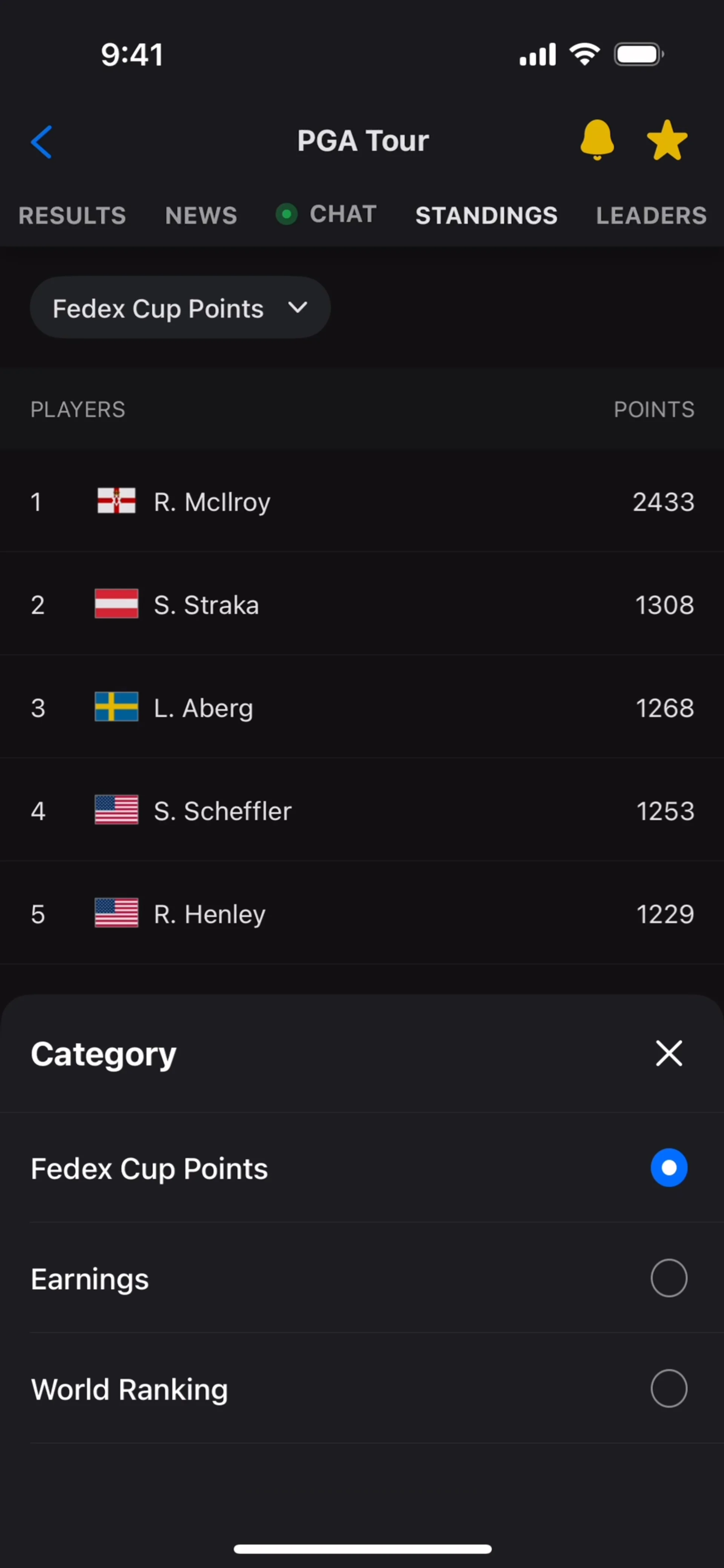Remove PGA Tour from favorites star
This screenshot has width=724, height=1568.
[x=667, y=141]
